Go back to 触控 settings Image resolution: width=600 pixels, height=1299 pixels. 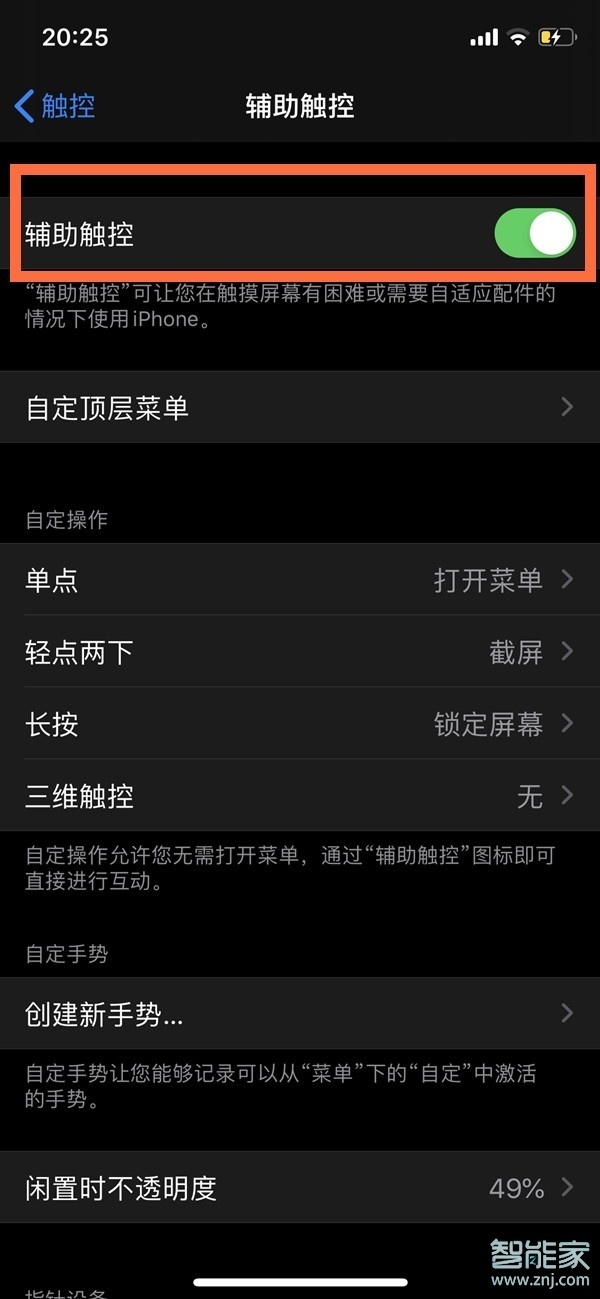click(56, 106)
